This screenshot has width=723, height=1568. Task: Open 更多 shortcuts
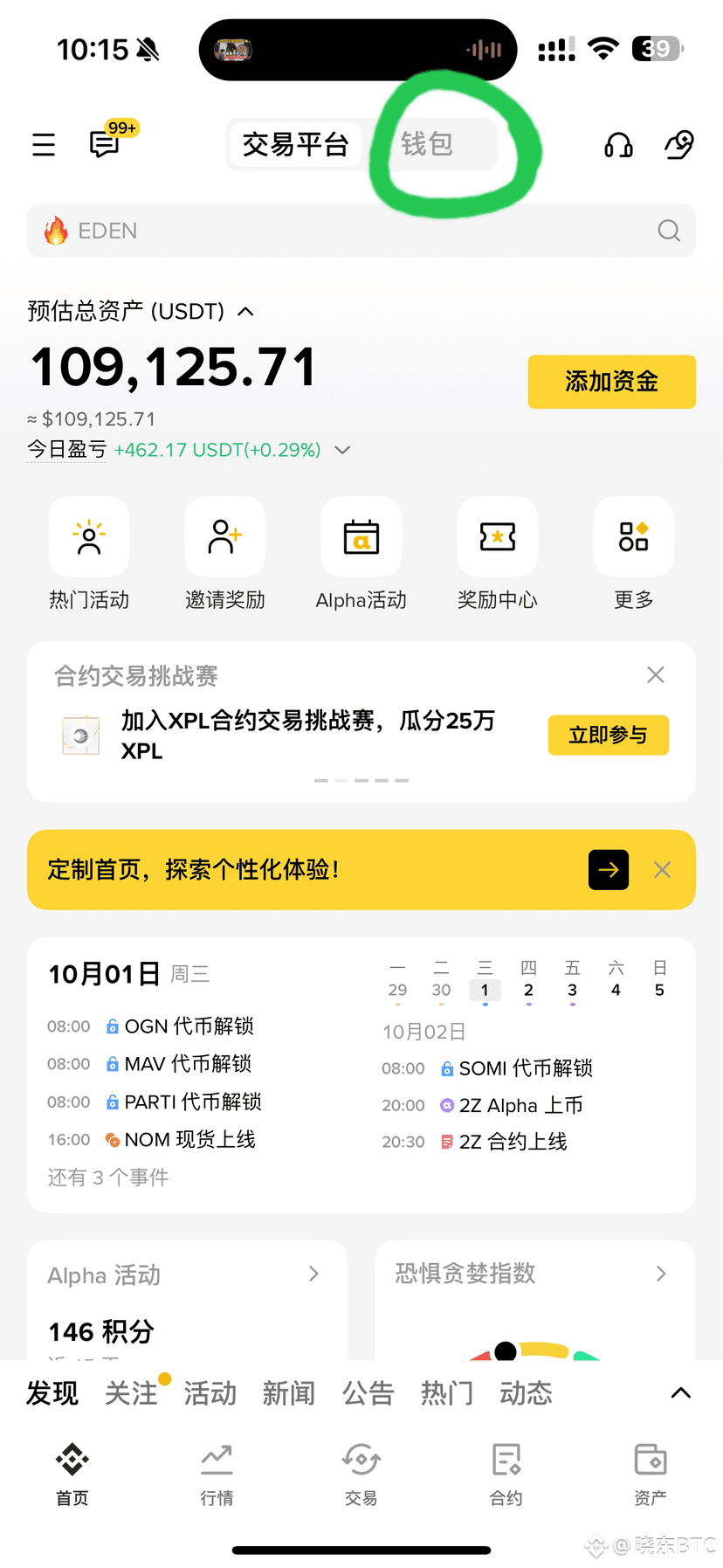[x=633, y=552]
